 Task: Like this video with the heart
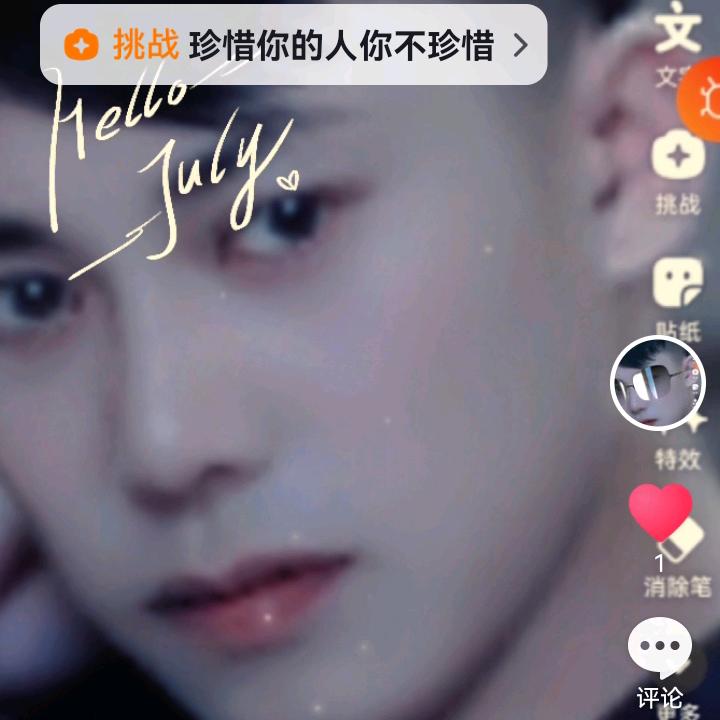coord(660,513)
